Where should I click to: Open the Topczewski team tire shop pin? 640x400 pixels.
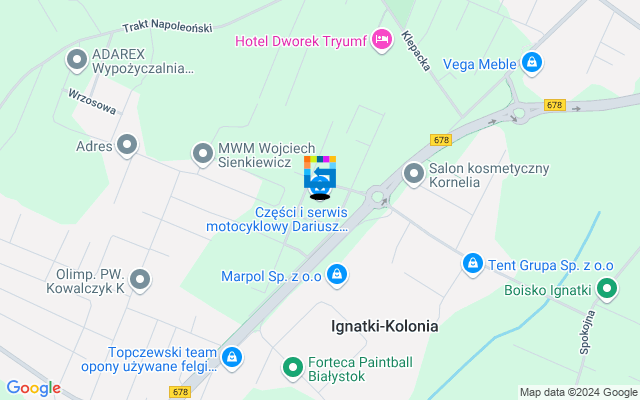[232, 357]
